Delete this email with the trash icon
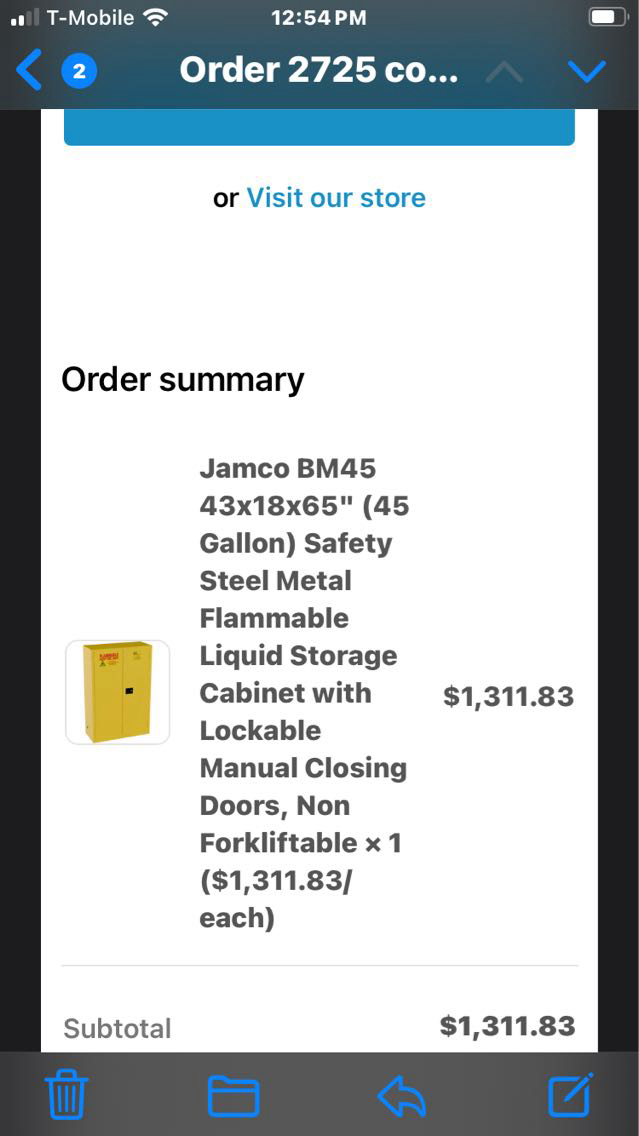Viewport: 639px width, 1136px height. (x=68, y=1095)
